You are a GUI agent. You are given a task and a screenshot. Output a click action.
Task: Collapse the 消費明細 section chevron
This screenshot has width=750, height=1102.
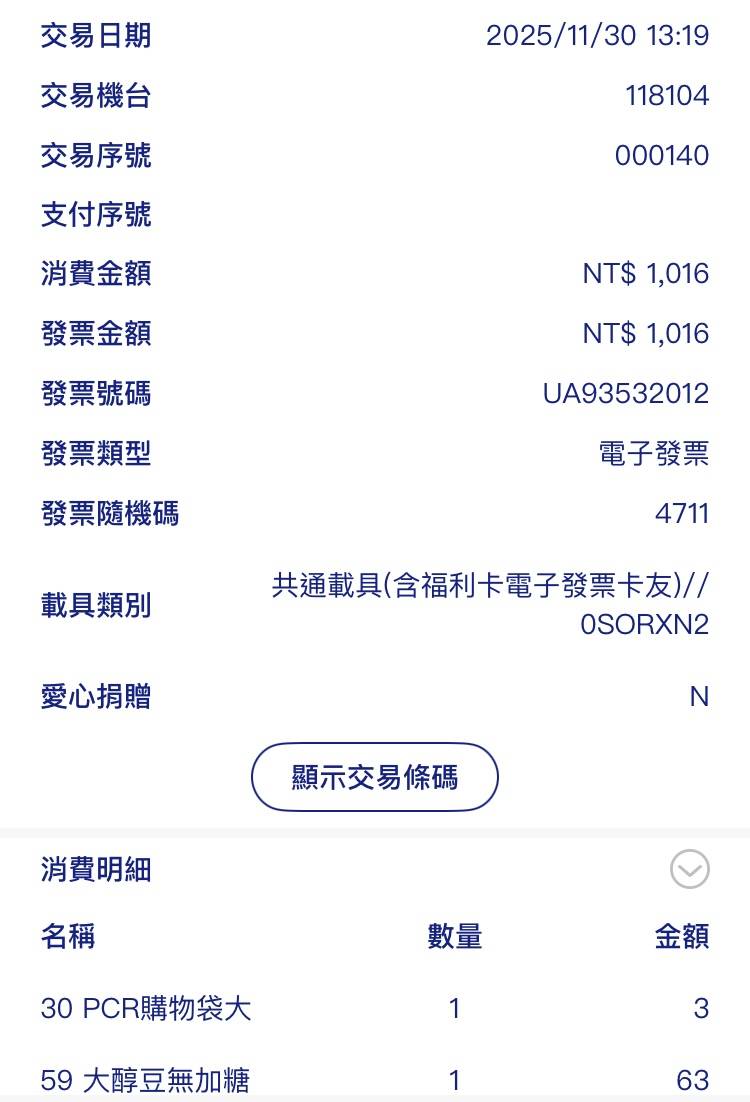689,869
